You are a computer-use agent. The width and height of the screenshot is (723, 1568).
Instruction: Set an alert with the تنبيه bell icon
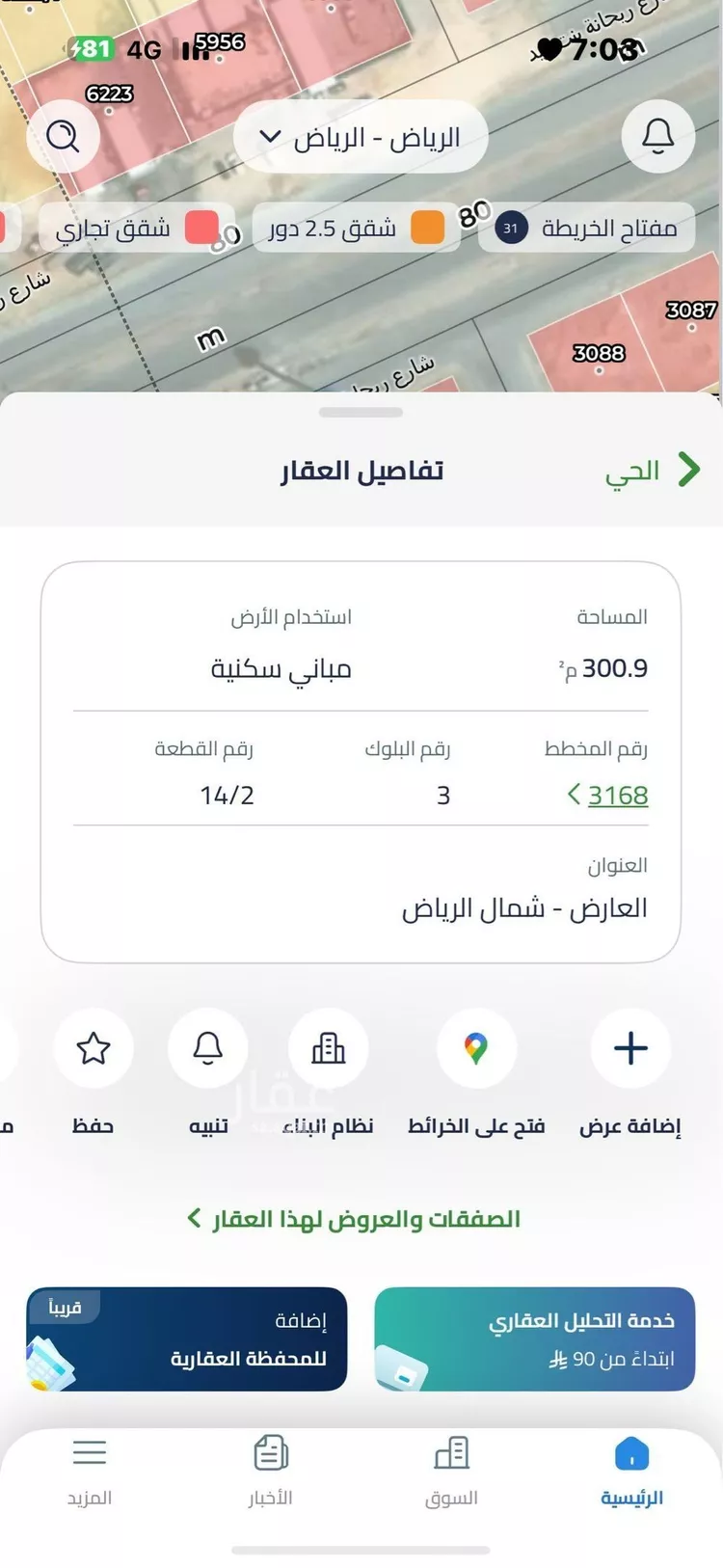(x=207, y=1048)
